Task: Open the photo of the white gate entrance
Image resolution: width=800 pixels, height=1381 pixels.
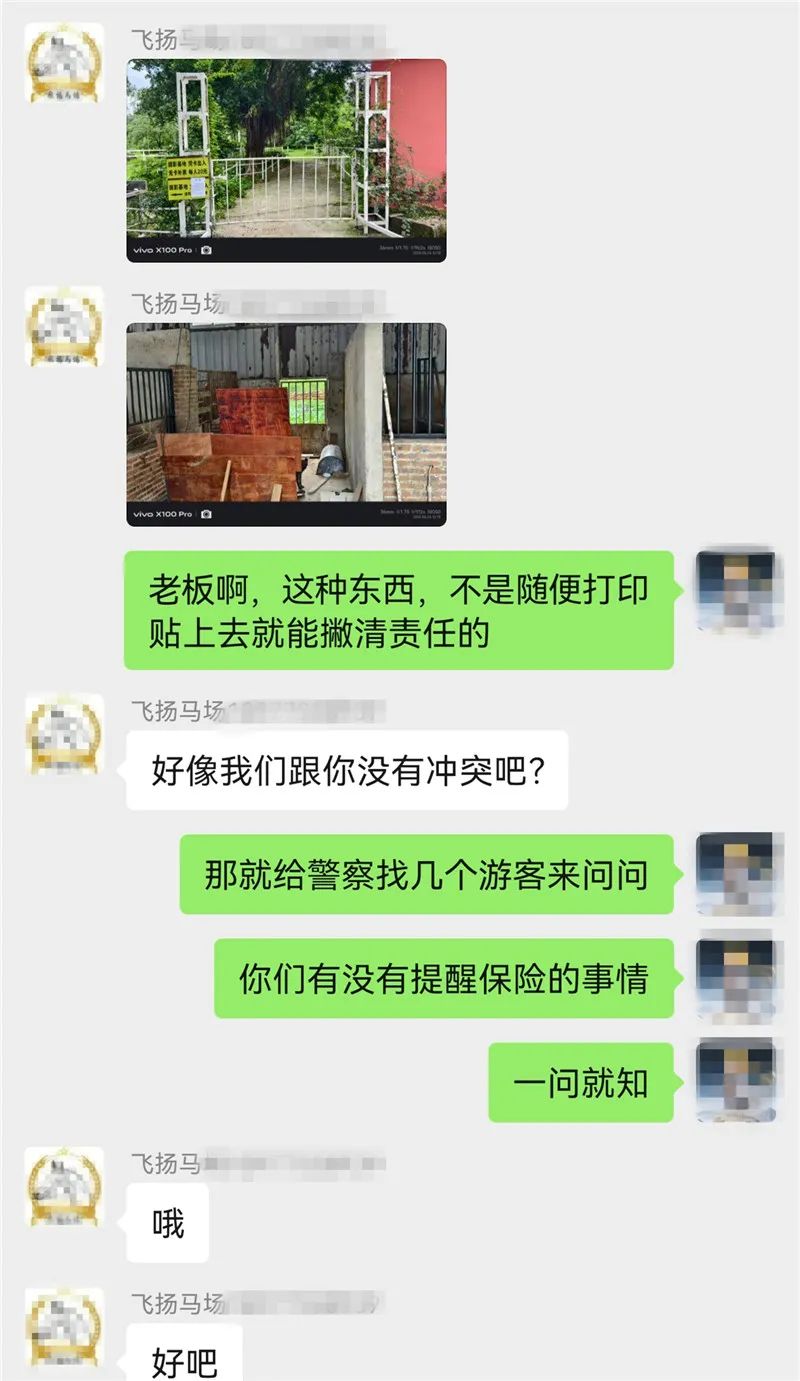Action: coord(286,160)
